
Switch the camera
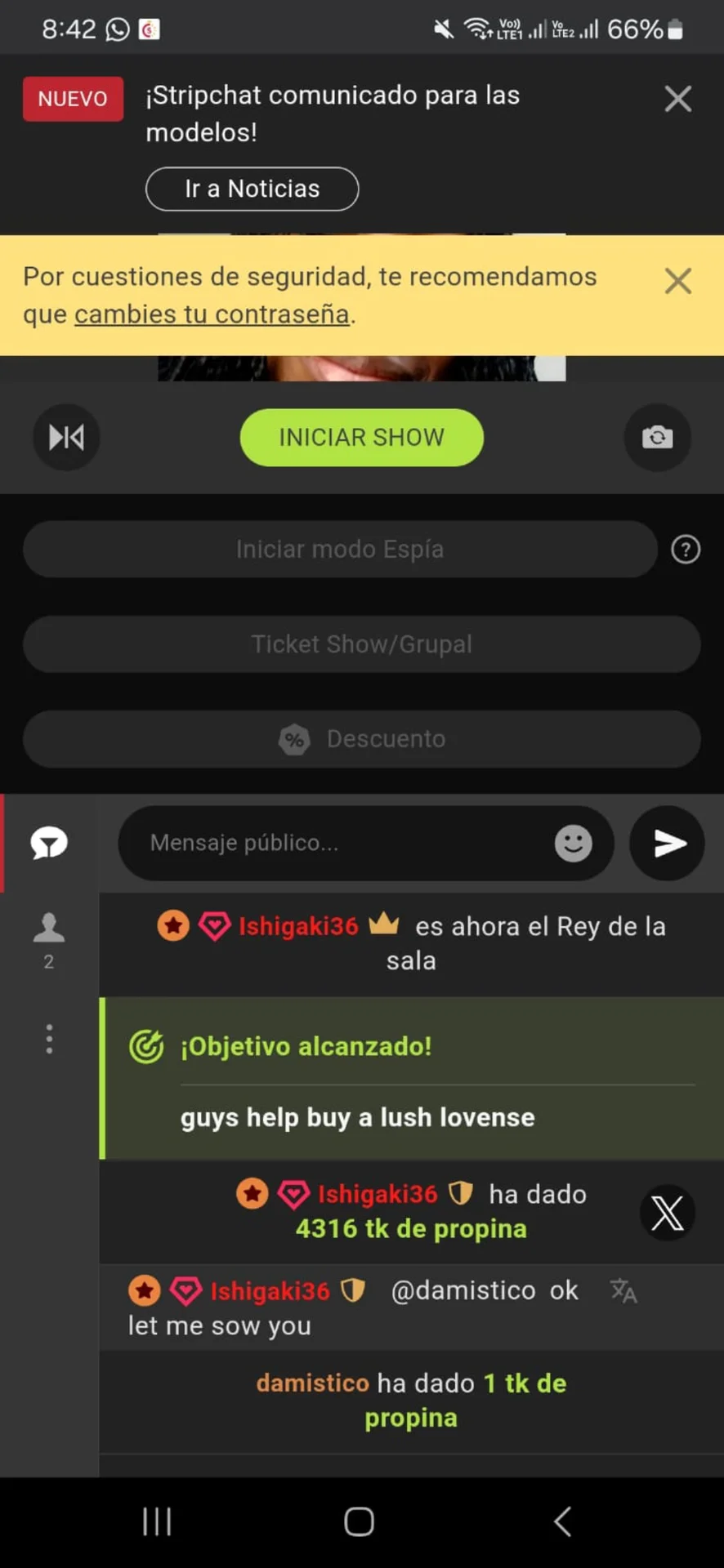(657, 438)
